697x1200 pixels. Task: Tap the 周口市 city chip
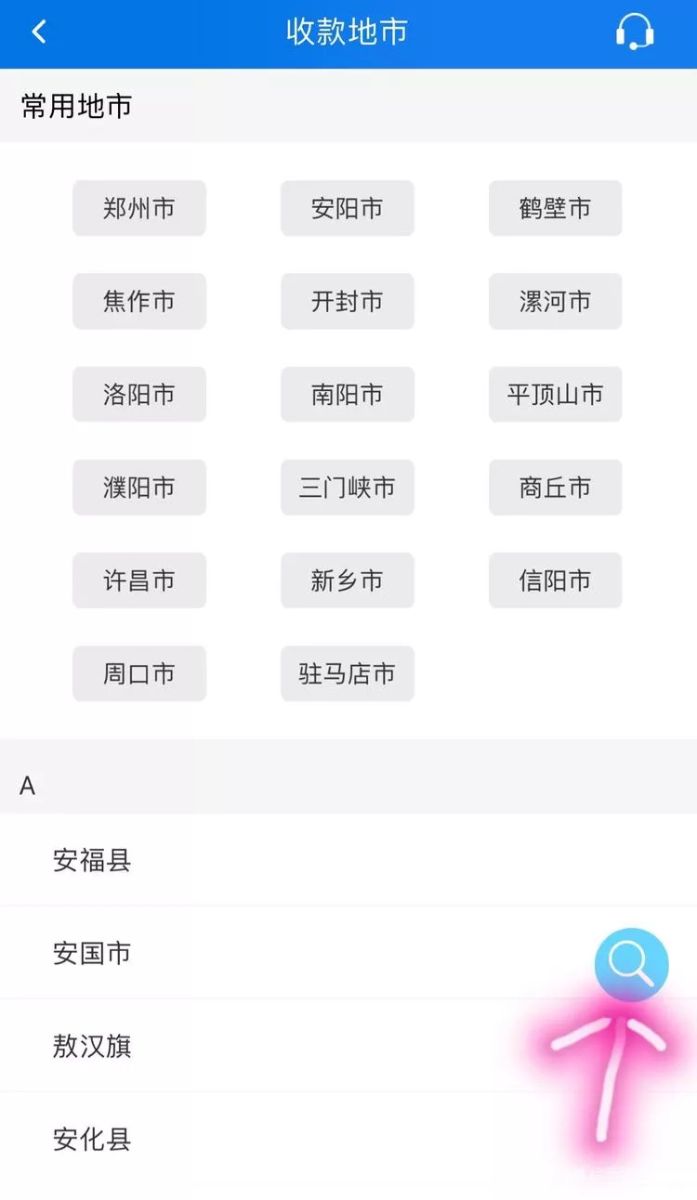[139, 673]
